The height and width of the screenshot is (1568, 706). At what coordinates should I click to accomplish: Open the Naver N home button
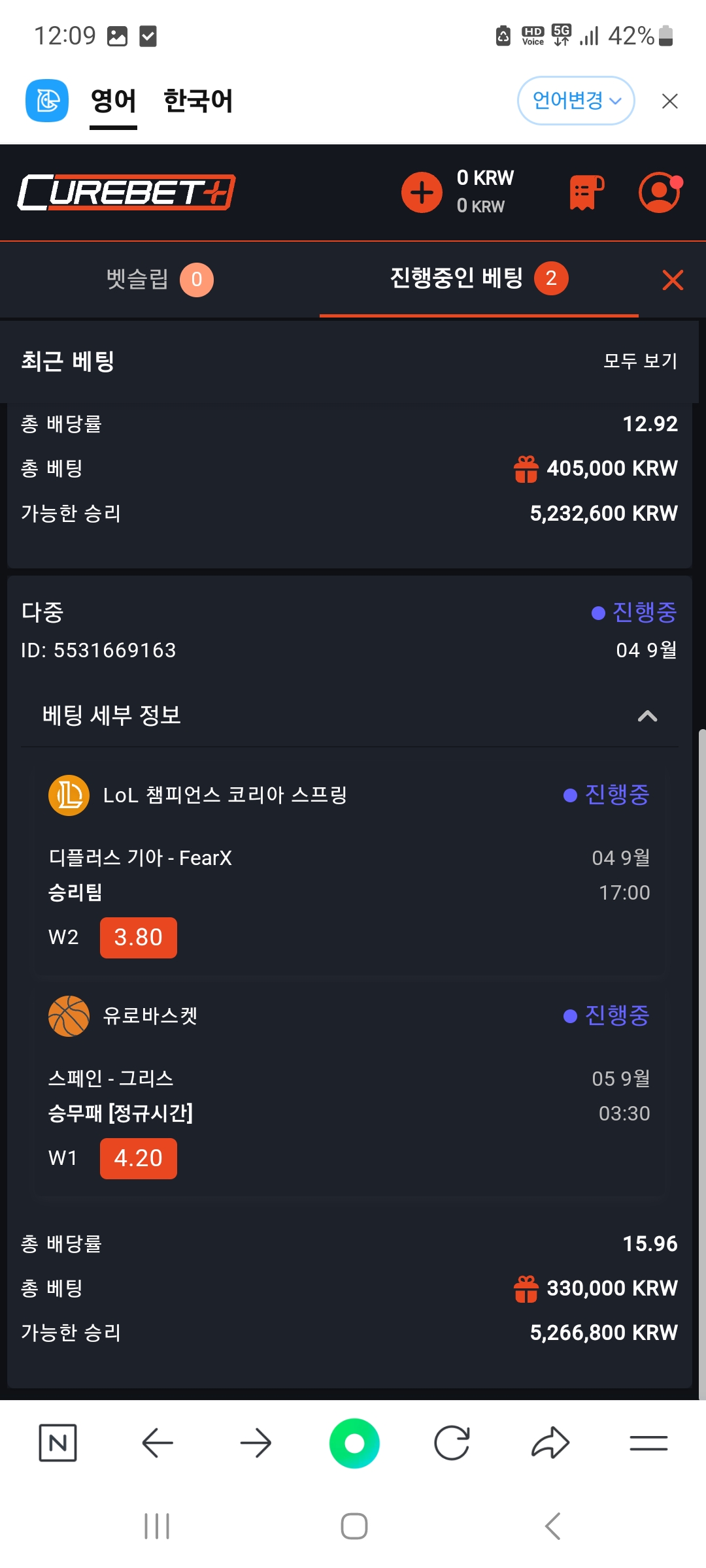click(58, 1443)
